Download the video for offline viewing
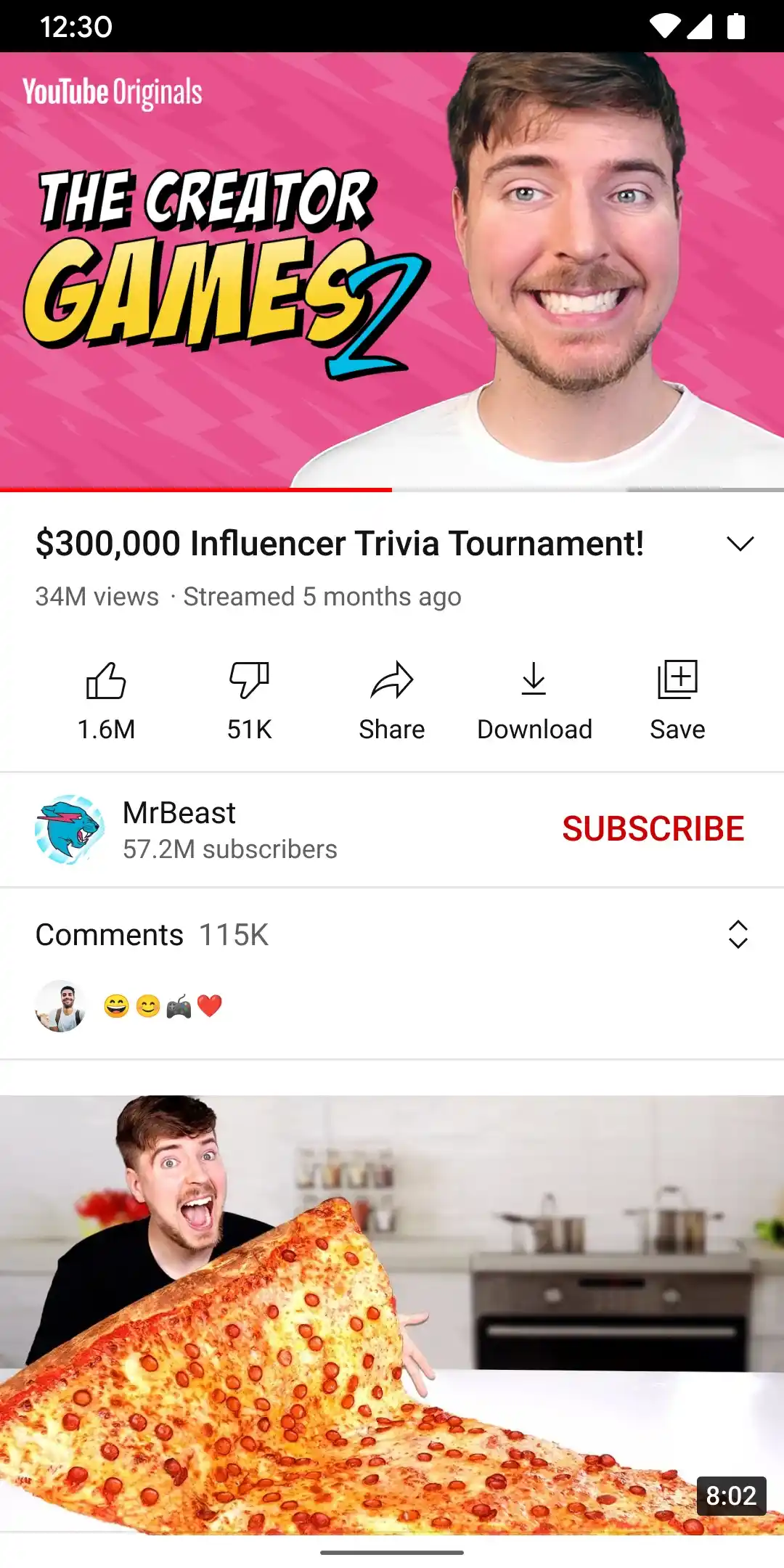 tap(534, 697)
